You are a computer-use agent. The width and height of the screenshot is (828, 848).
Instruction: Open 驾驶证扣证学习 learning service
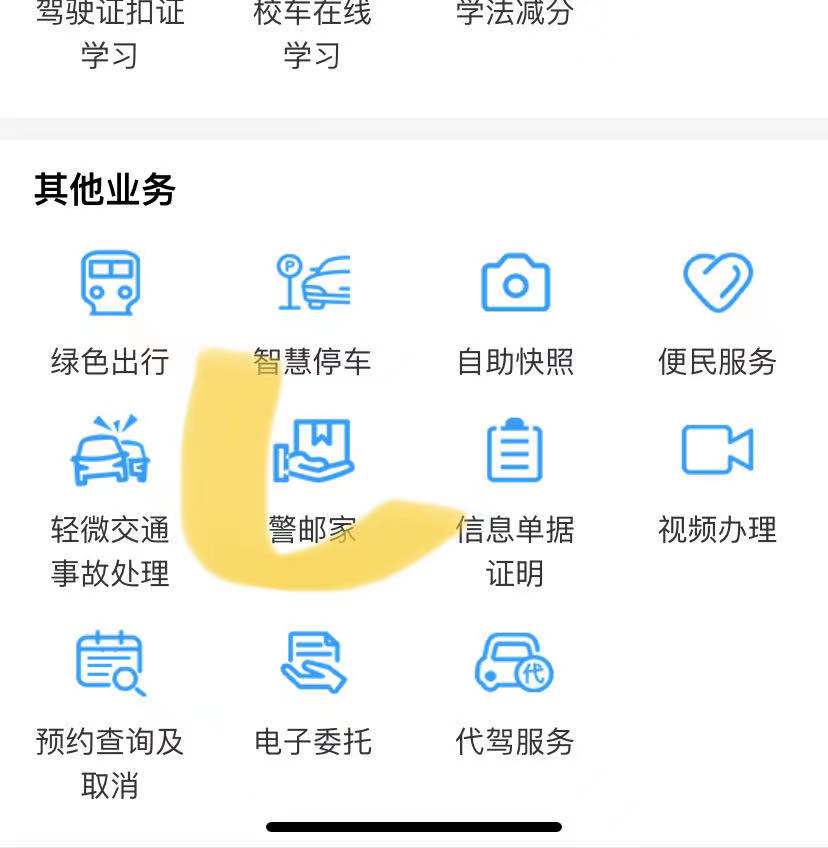pos(110,33)
